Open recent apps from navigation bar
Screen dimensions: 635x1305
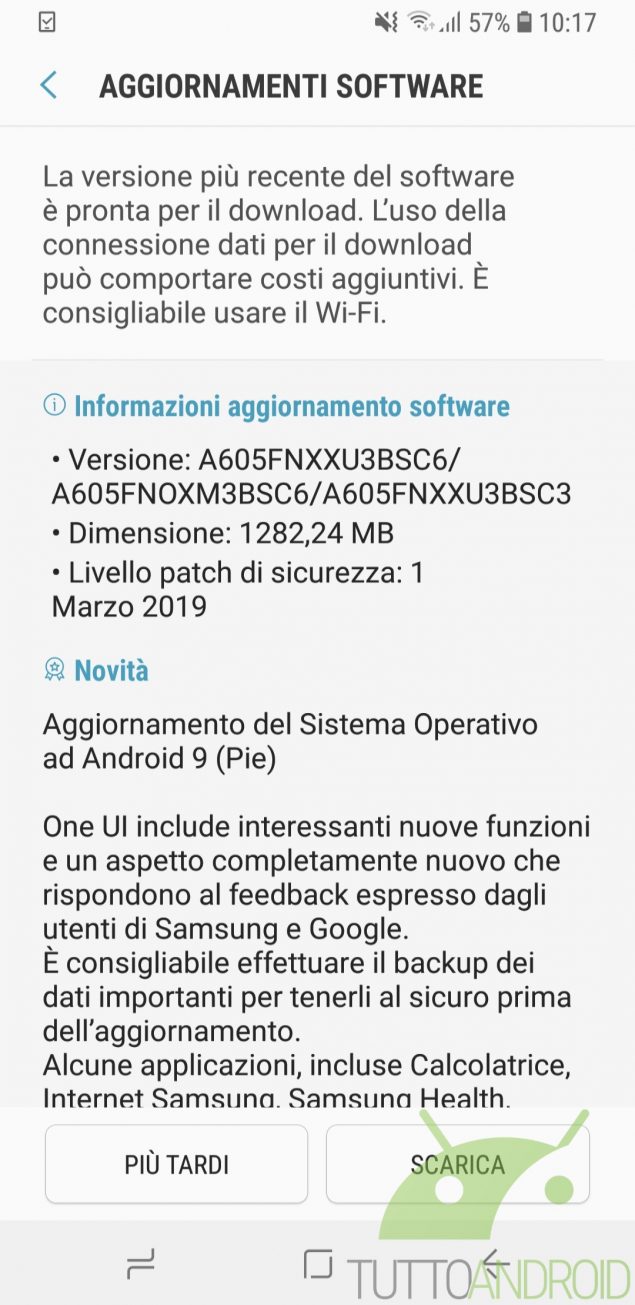coord(142,1265)
